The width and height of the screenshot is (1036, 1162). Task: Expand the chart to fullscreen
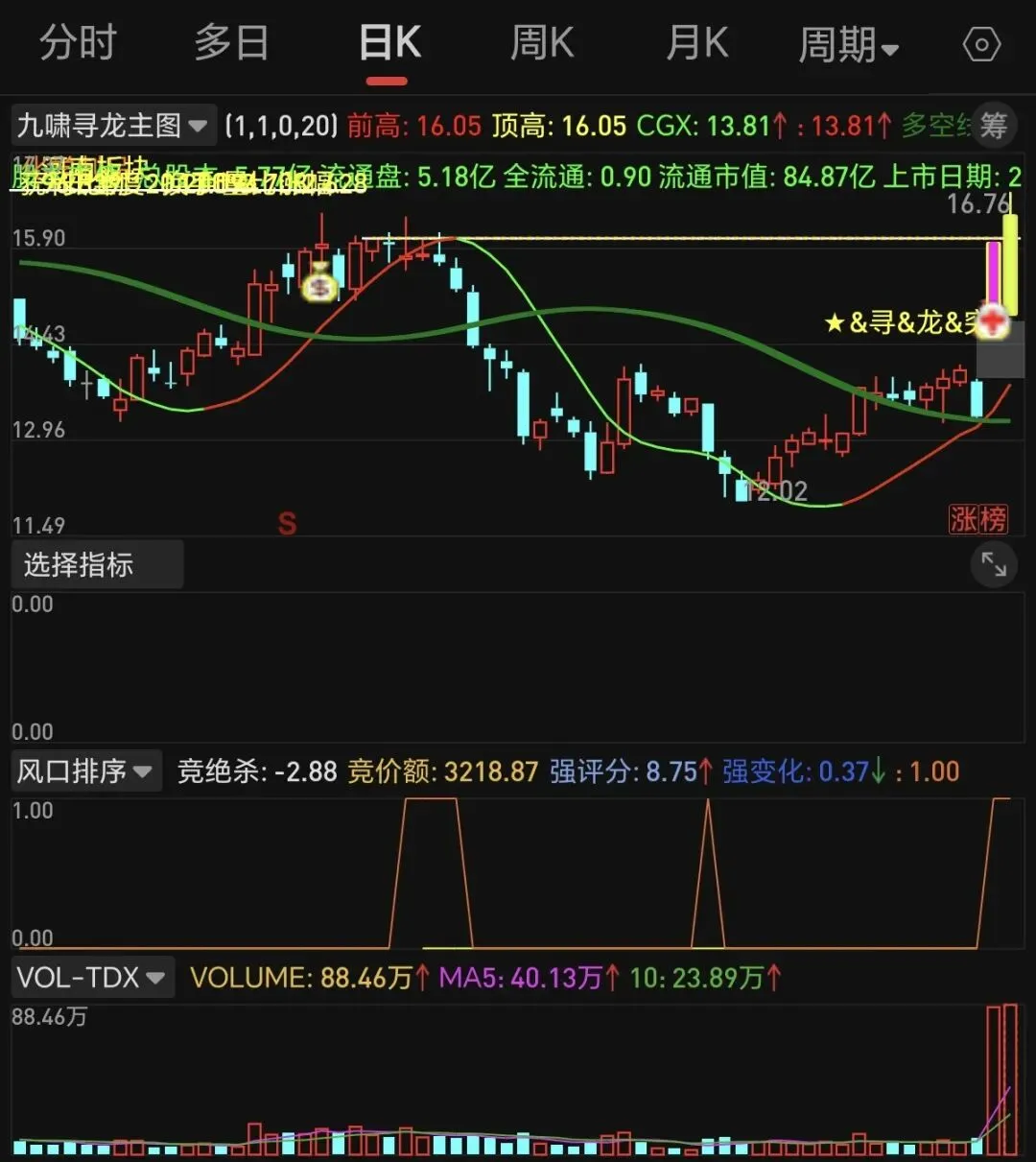point(993,566)
